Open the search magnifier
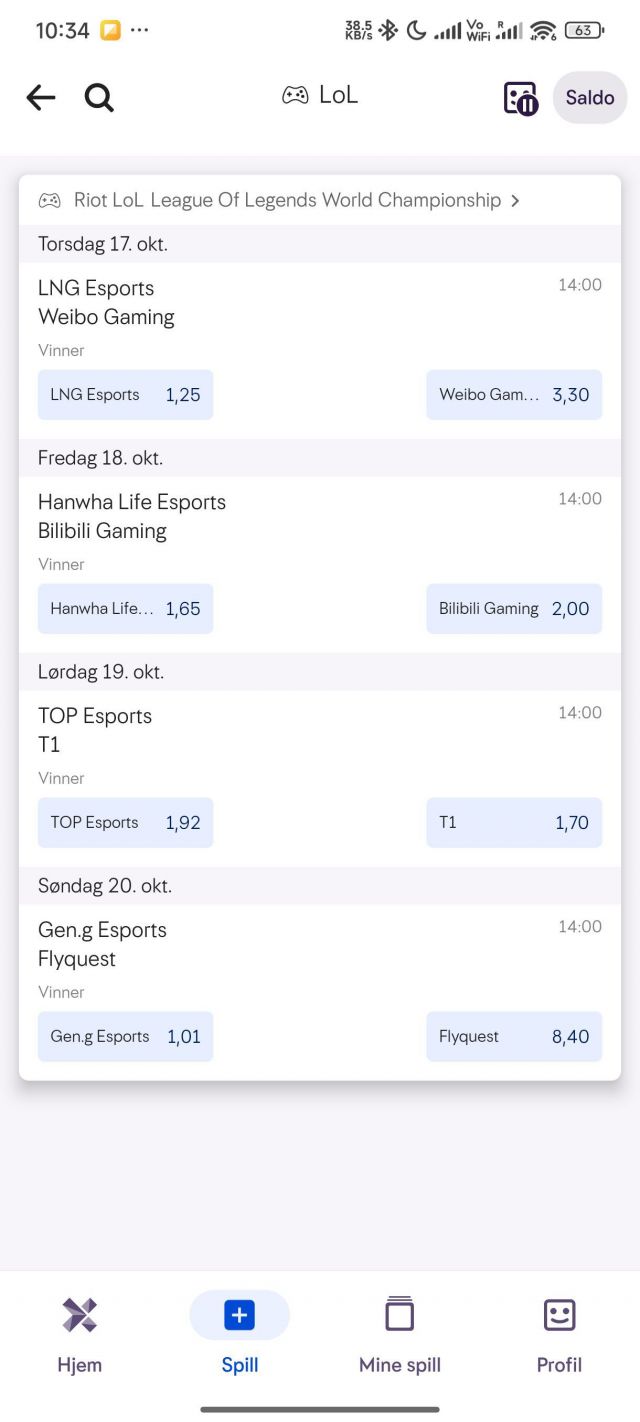Image resolution: width=640 pixels, height=1422 pixels. pos(99,97)
